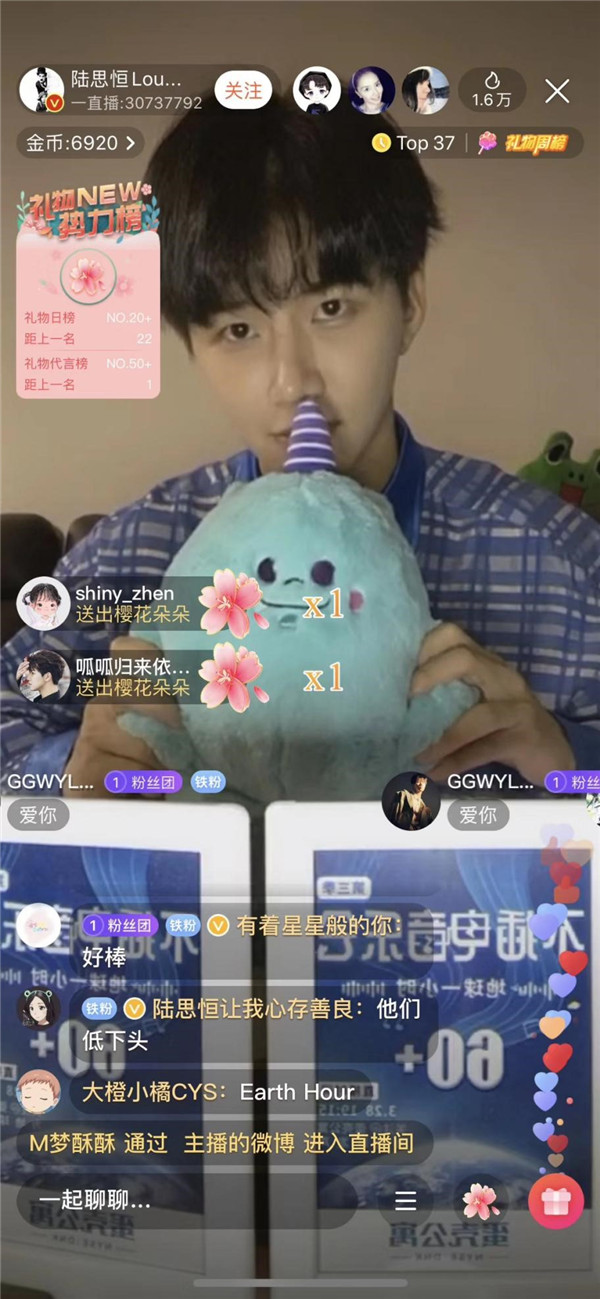View the 1.6万 popularity viewers list
The height and width of the screenshot is (1299, 600).
click(491, 90)
